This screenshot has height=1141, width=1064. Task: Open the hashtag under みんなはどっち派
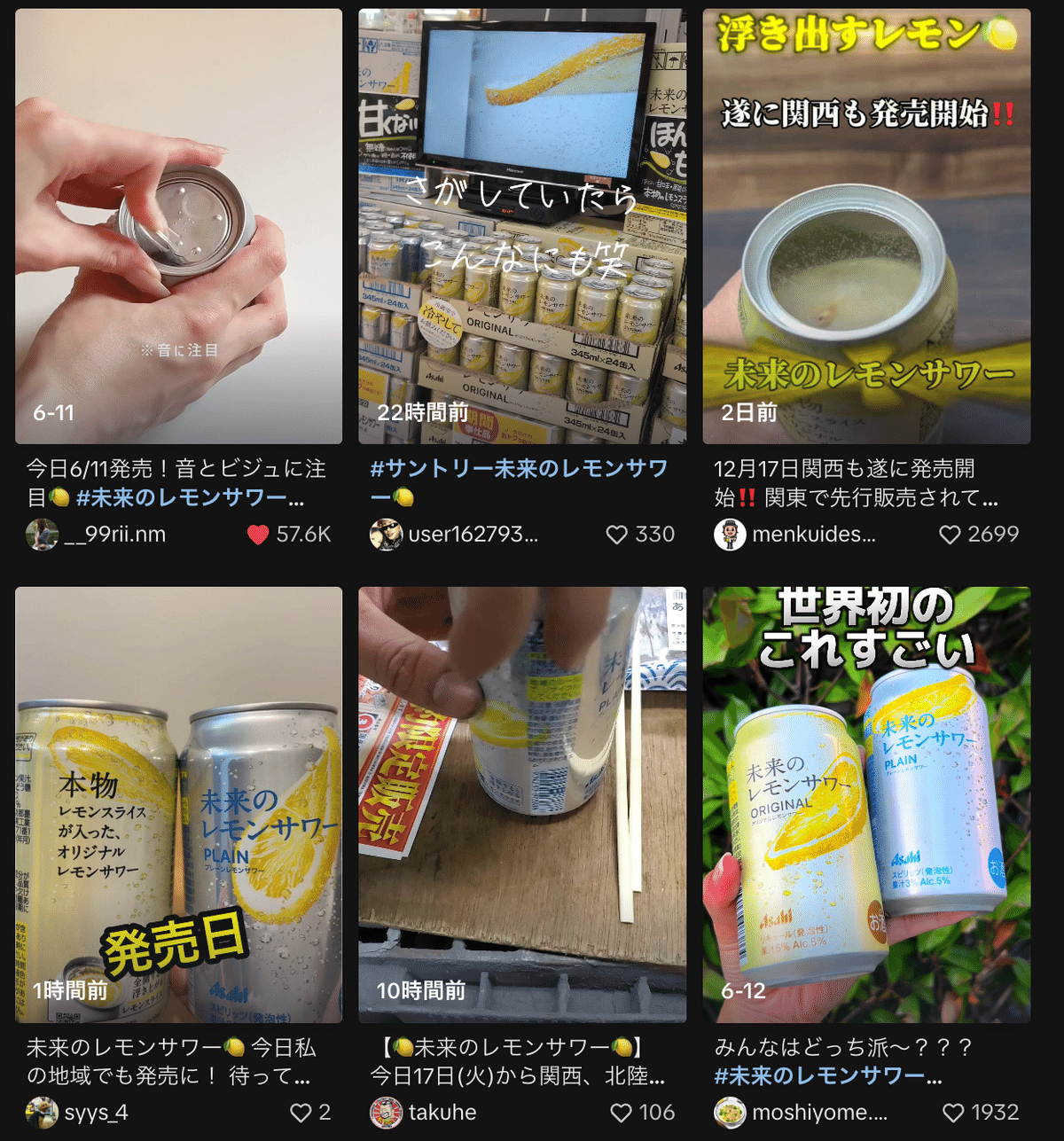point(828,1076)
